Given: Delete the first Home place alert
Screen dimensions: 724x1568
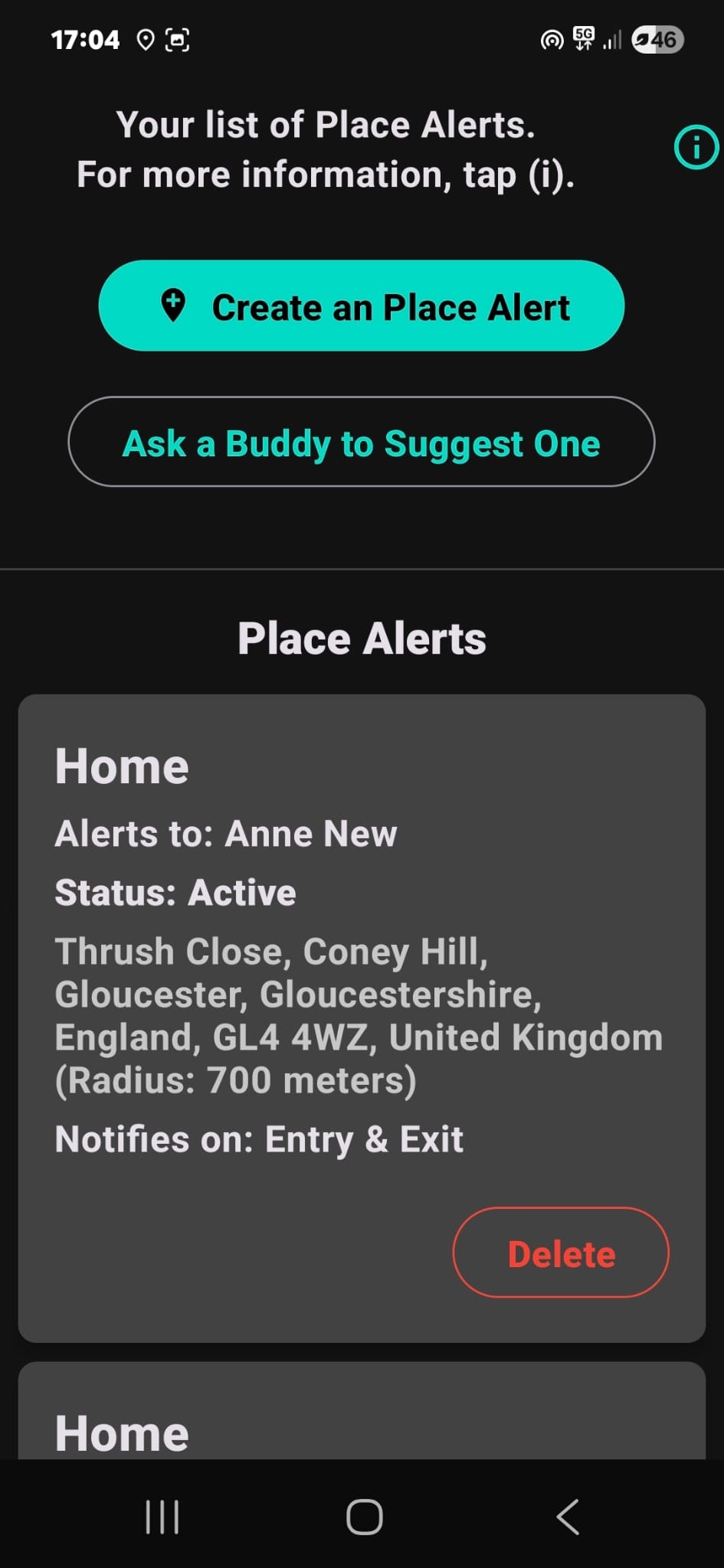Looking at the screenshot, I should pos(560,1253).
